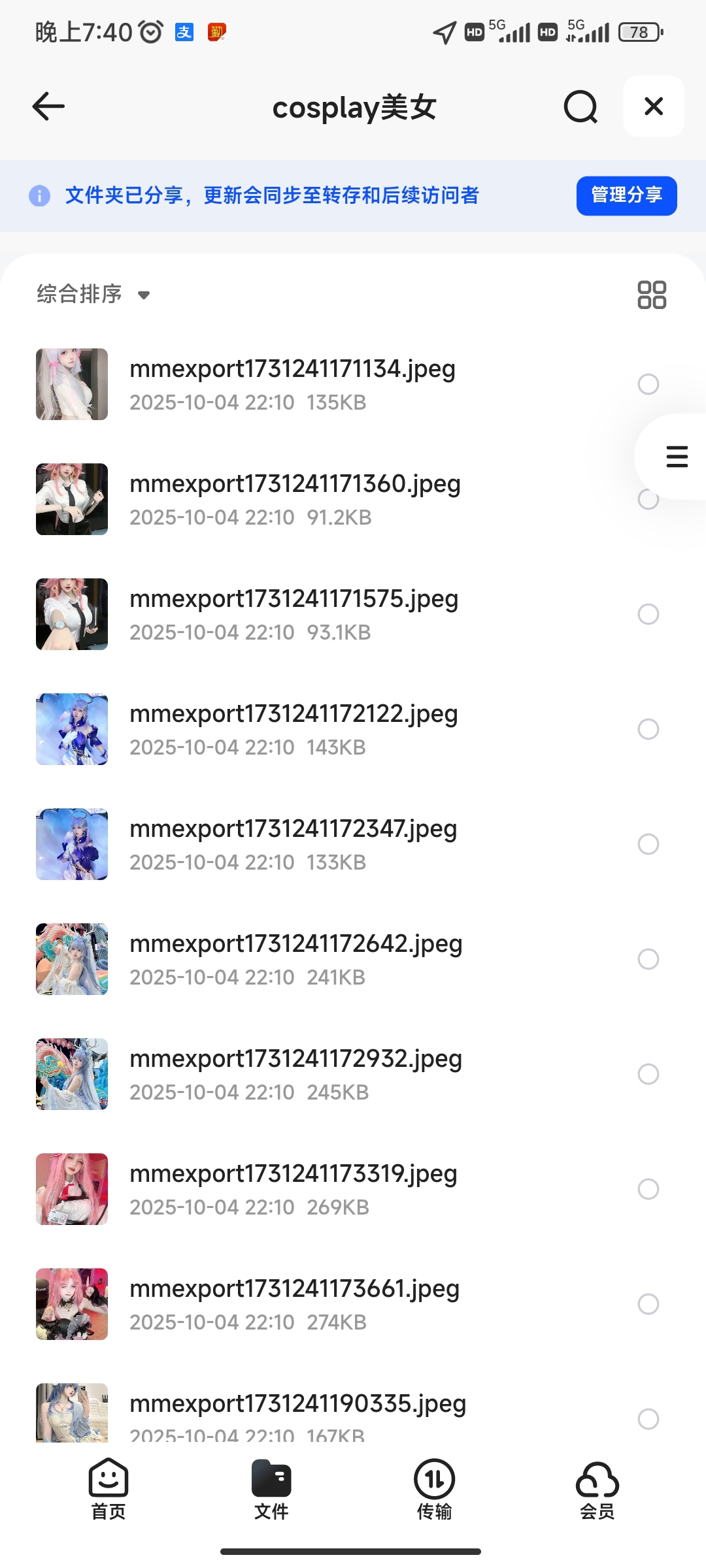The image size is (706, 1568).
Task: Go back using the top arrow
Action: tap(48, 106)
